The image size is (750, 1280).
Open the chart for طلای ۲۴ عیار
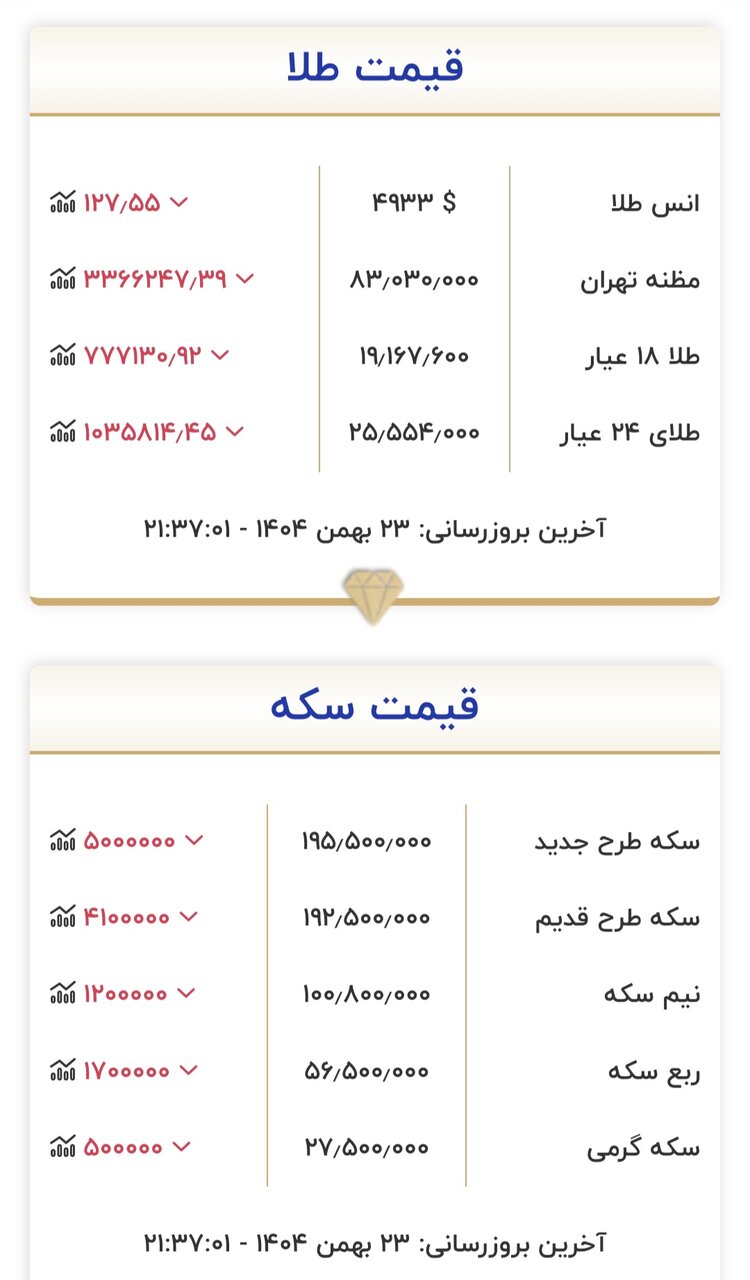62,433
